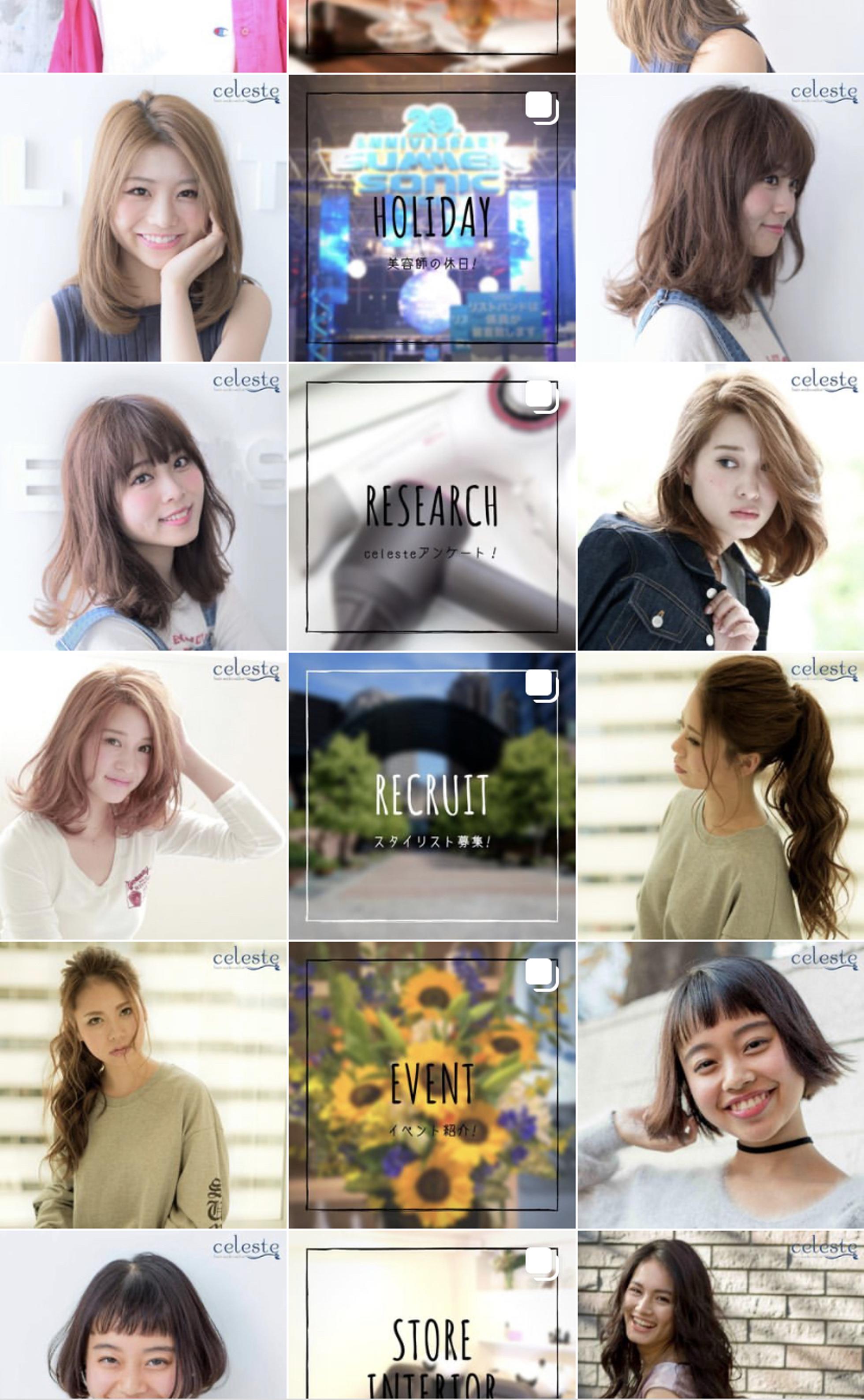Open the STORE INTERIOR post
The width and height of the screenshot is (864, 1400).
432,1314
